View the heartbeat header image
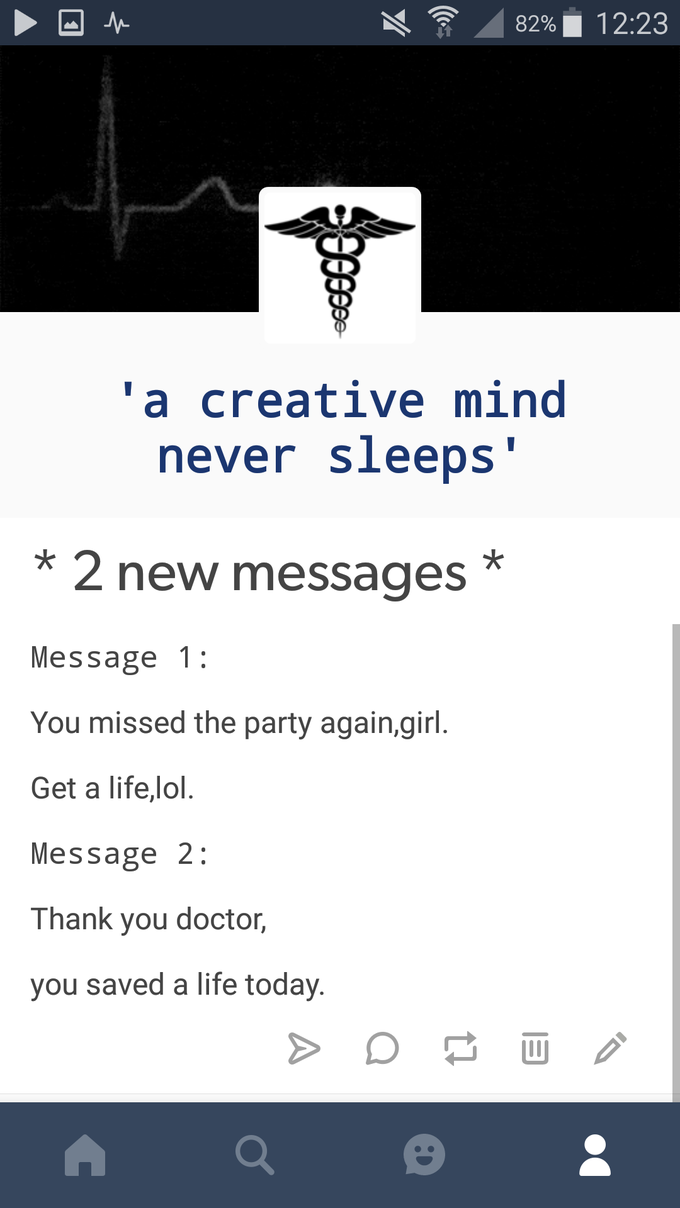Screen dimensions: 680x1208 tap(340, 179)
